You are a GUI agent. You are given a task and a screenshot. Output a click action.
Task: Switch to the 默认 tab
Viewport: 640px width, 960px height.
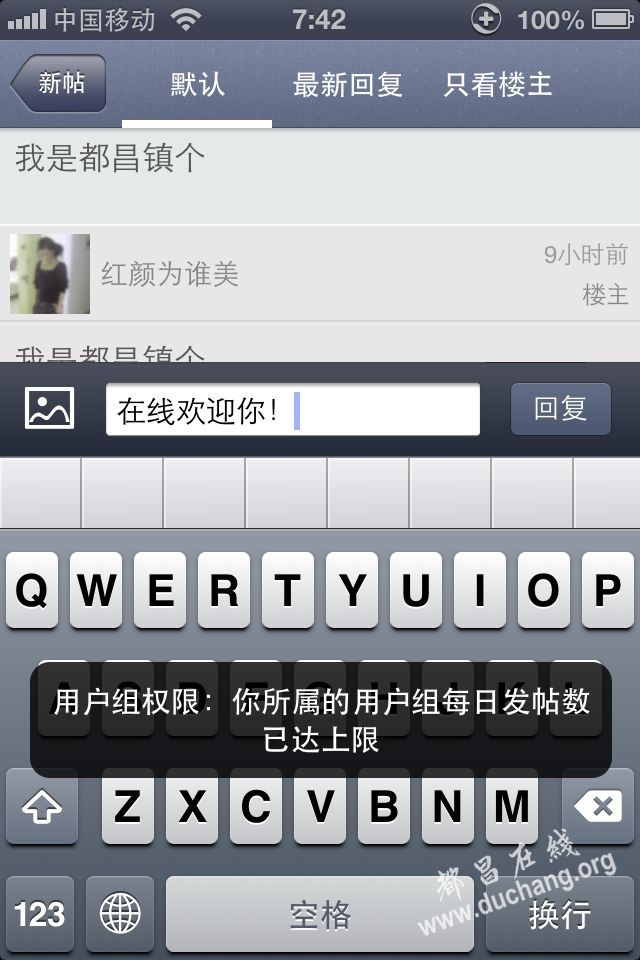coord(197,85)
